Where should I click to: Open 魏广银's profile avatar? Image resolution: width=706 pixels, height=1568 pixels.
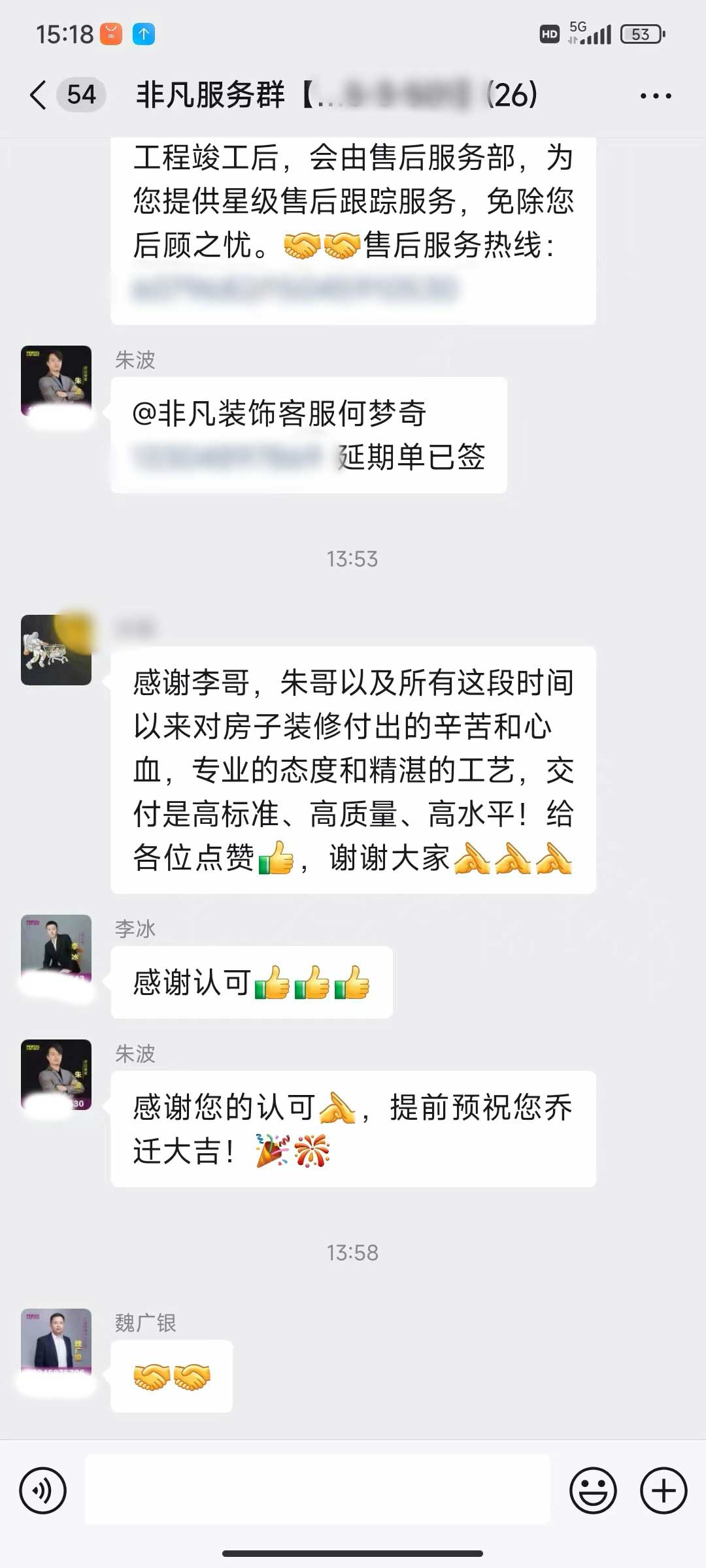56,1343
